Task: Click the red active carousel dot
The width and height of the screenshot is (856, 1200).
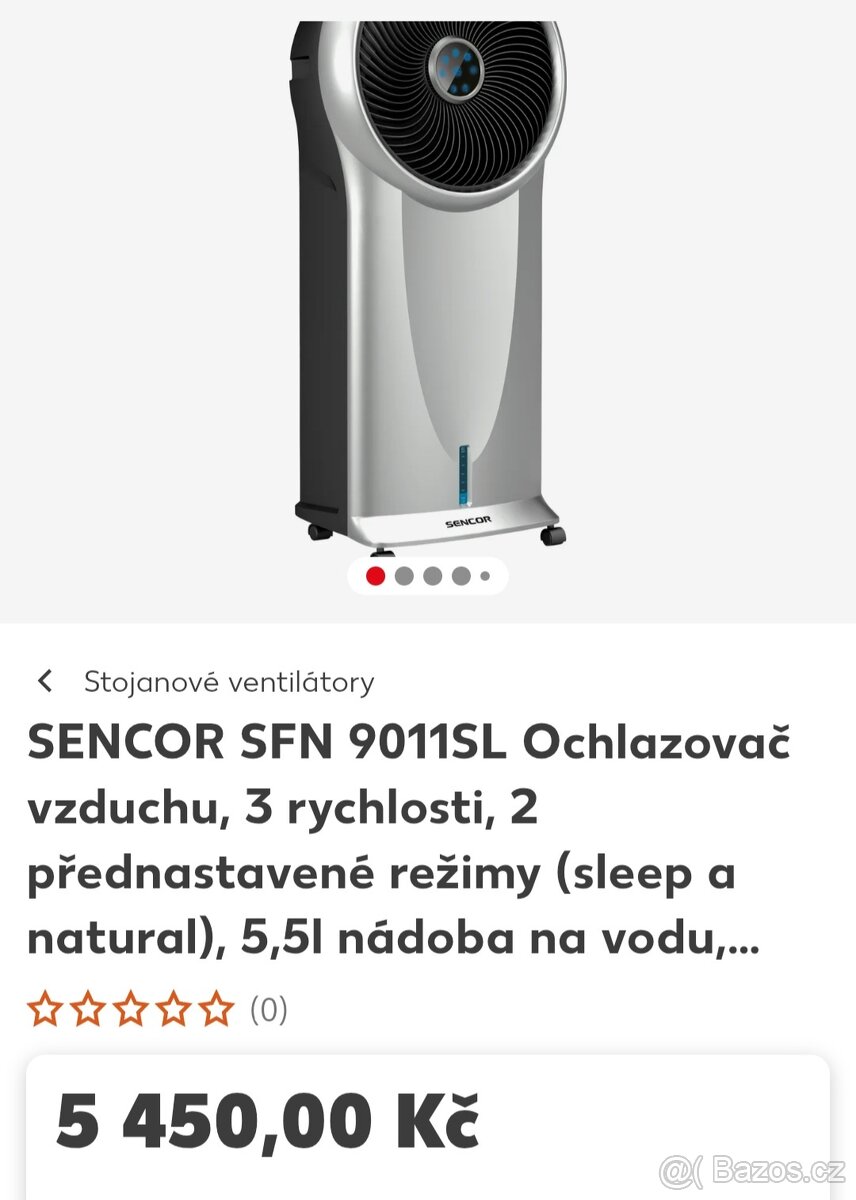Action: 375,576
